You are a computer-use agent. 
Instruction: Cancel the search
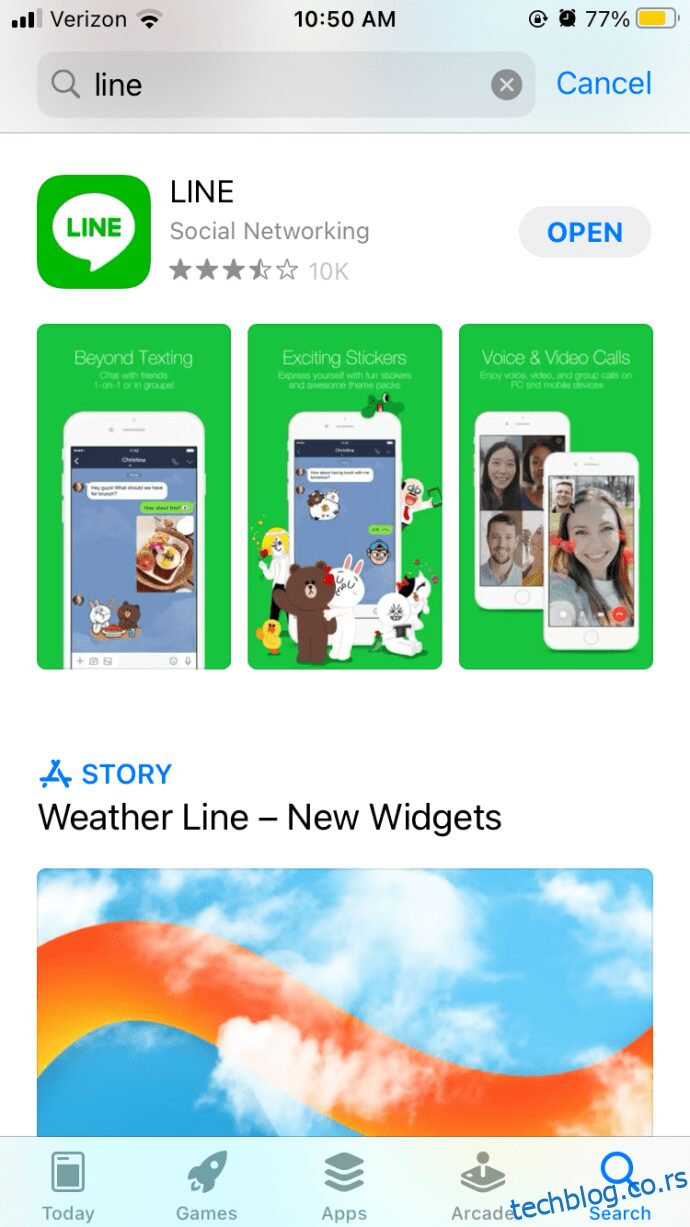pyautogui.click(x=603, y=83)
